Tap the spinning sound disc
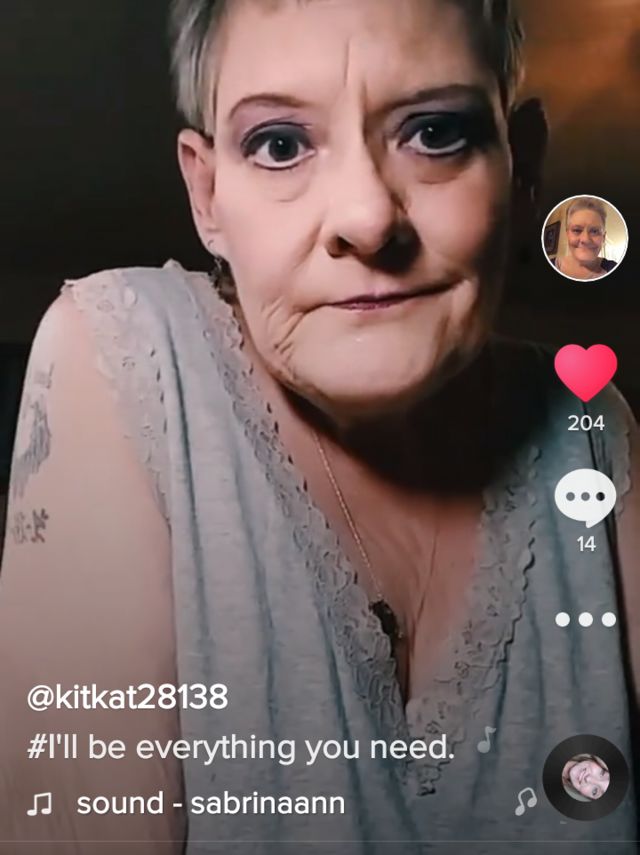Viewport: 640px width, 855px height. (585, 778)
